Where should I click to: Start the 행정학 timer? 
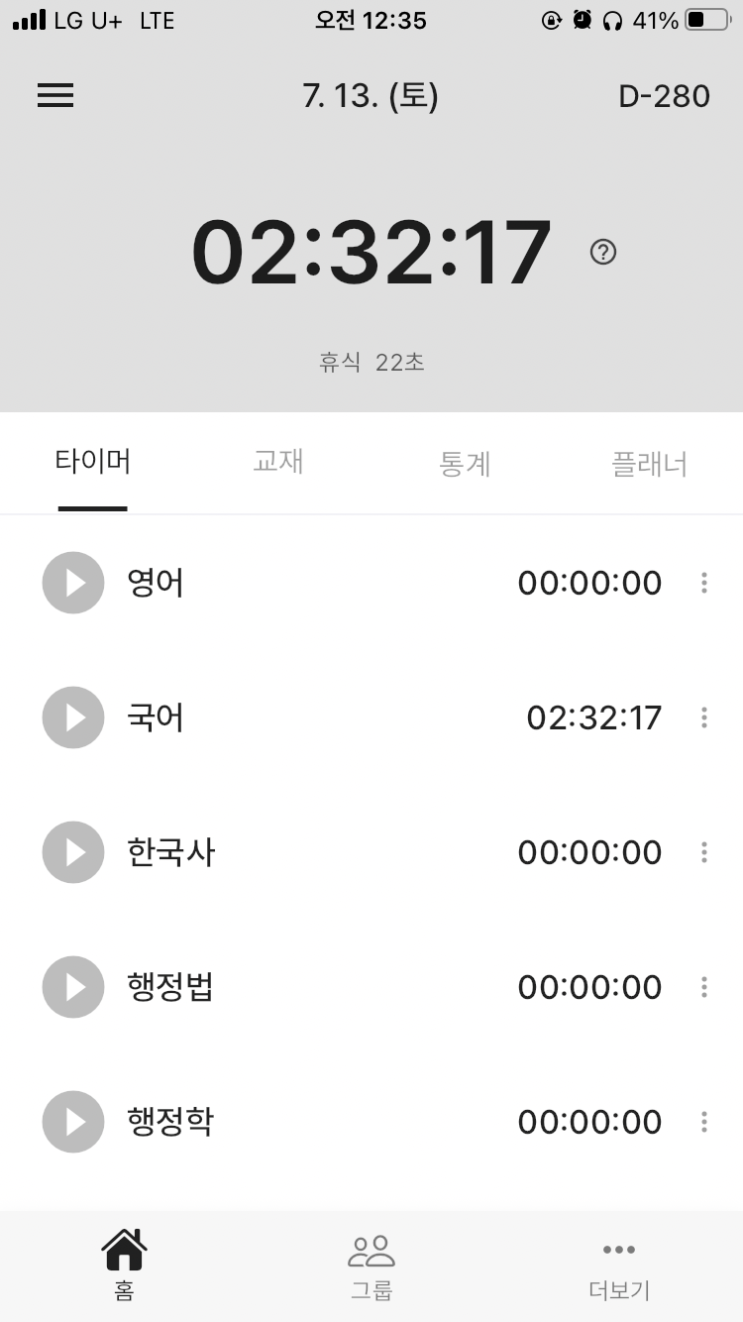[73, 1122]
